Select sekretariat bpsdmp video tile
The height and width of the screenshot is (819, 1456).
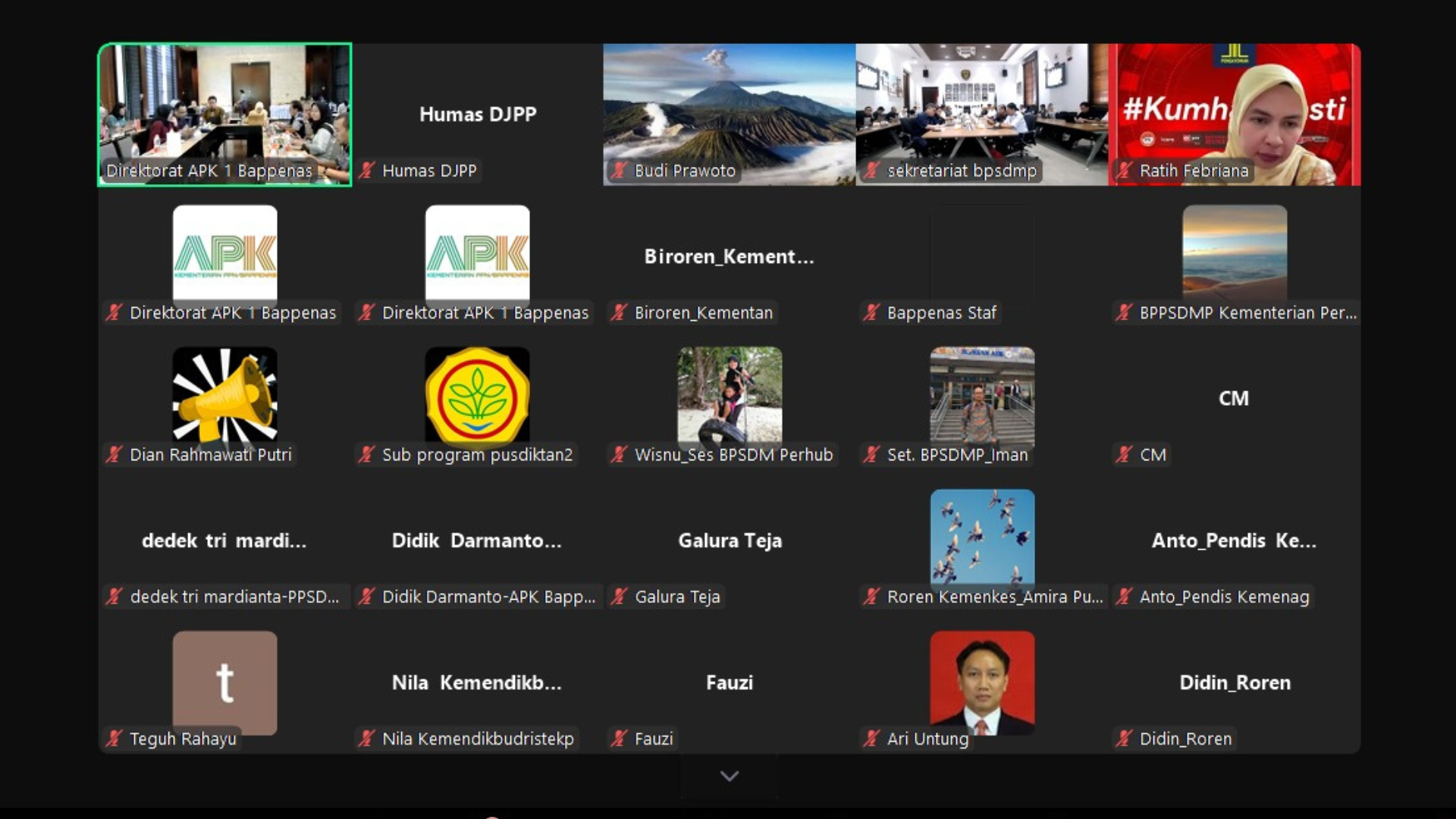[x=981, y=114]
